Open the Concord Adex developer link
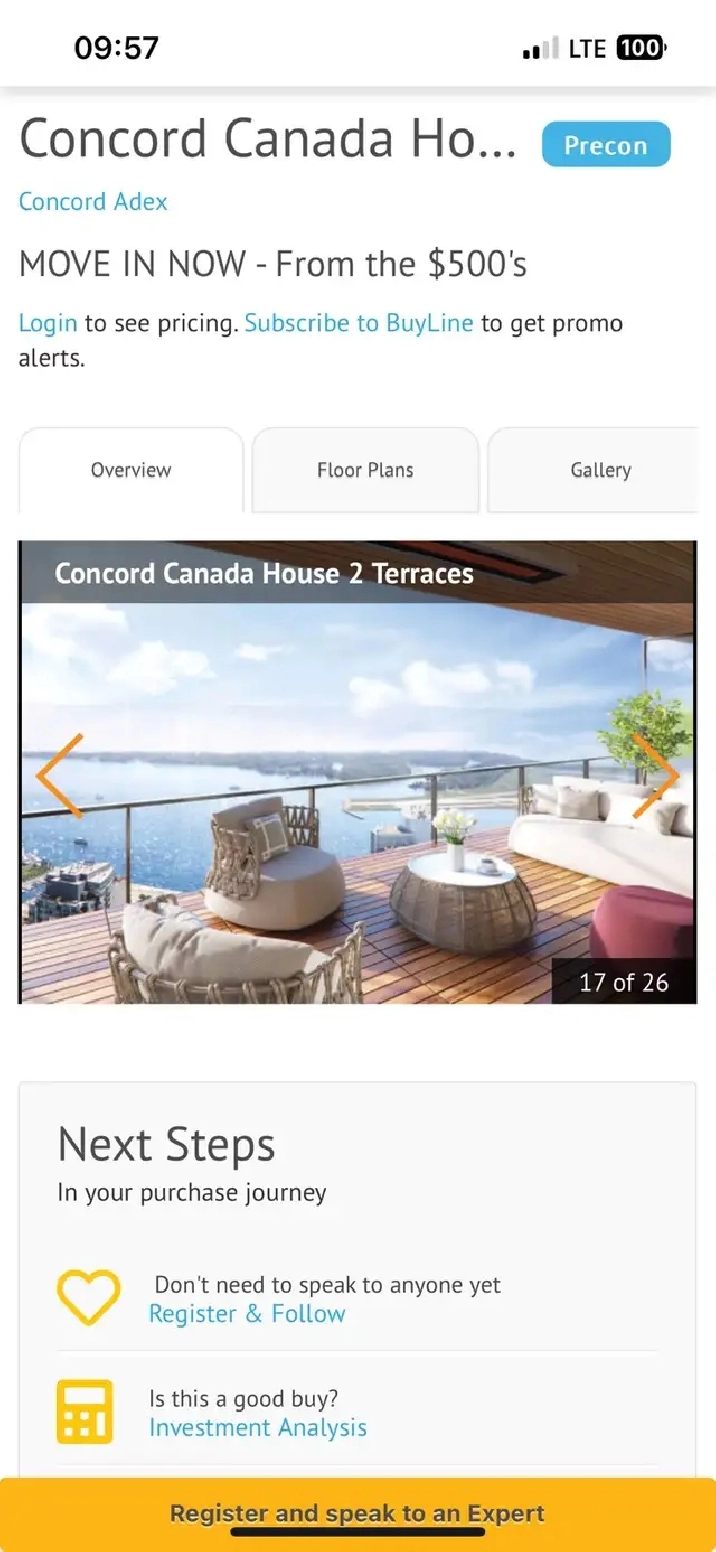The image size is (716, 1552). 93,201
